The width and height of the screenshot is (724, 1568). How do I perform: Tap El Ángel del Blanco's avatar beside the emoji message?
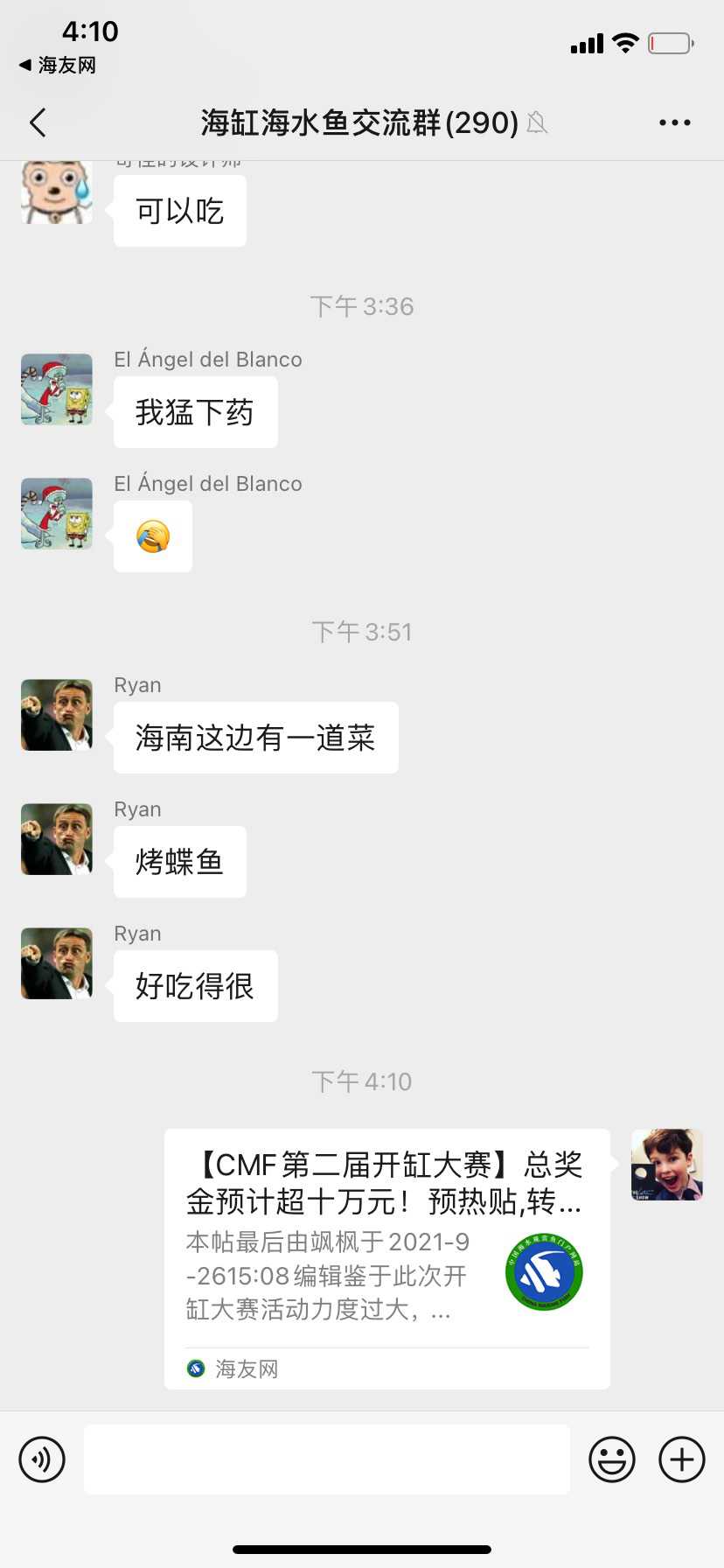point(57,514)
